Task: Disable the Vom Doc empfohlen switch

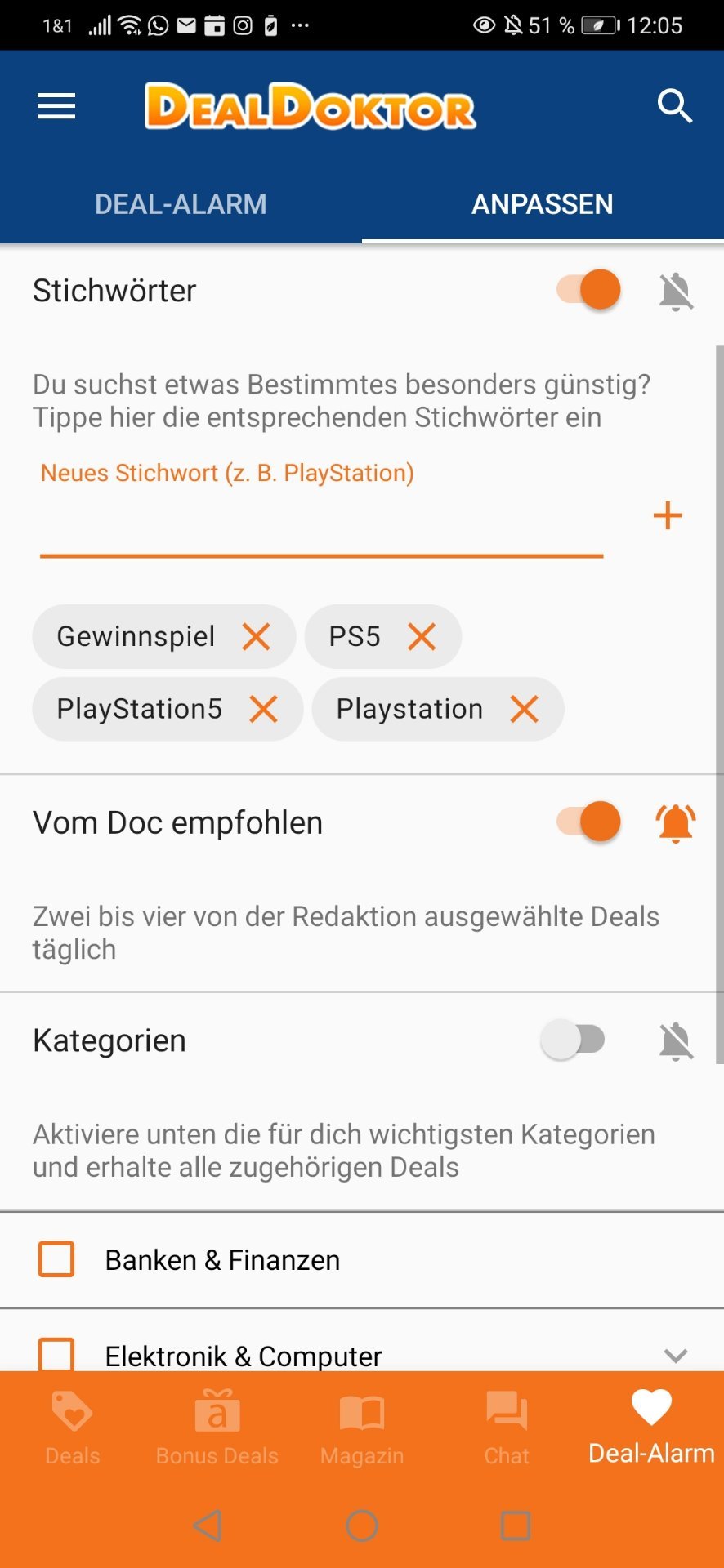Action: (x=589, y=822)
